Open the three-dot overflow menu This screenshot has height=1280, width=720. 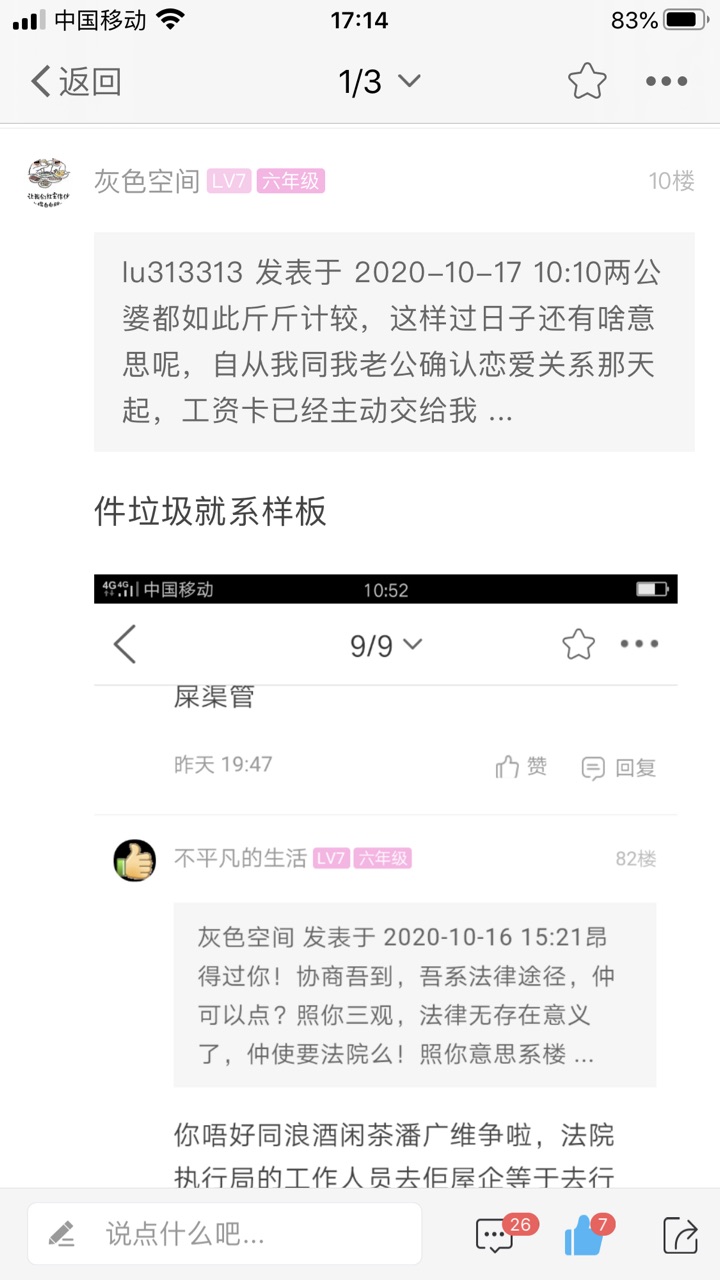[x=666, y=81]
